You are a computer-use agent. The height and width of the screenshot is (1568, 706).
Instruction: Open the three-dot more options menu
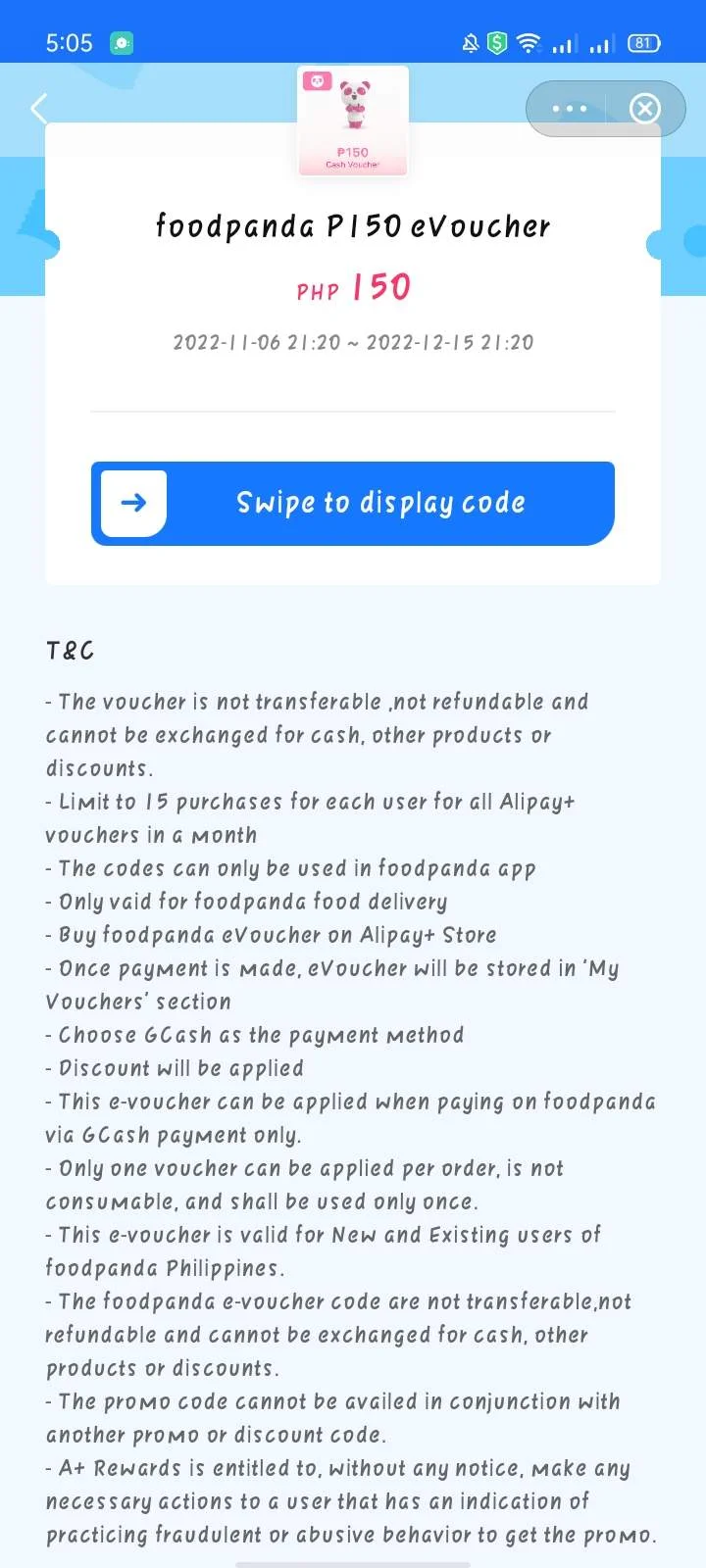(x=568, y=109)
